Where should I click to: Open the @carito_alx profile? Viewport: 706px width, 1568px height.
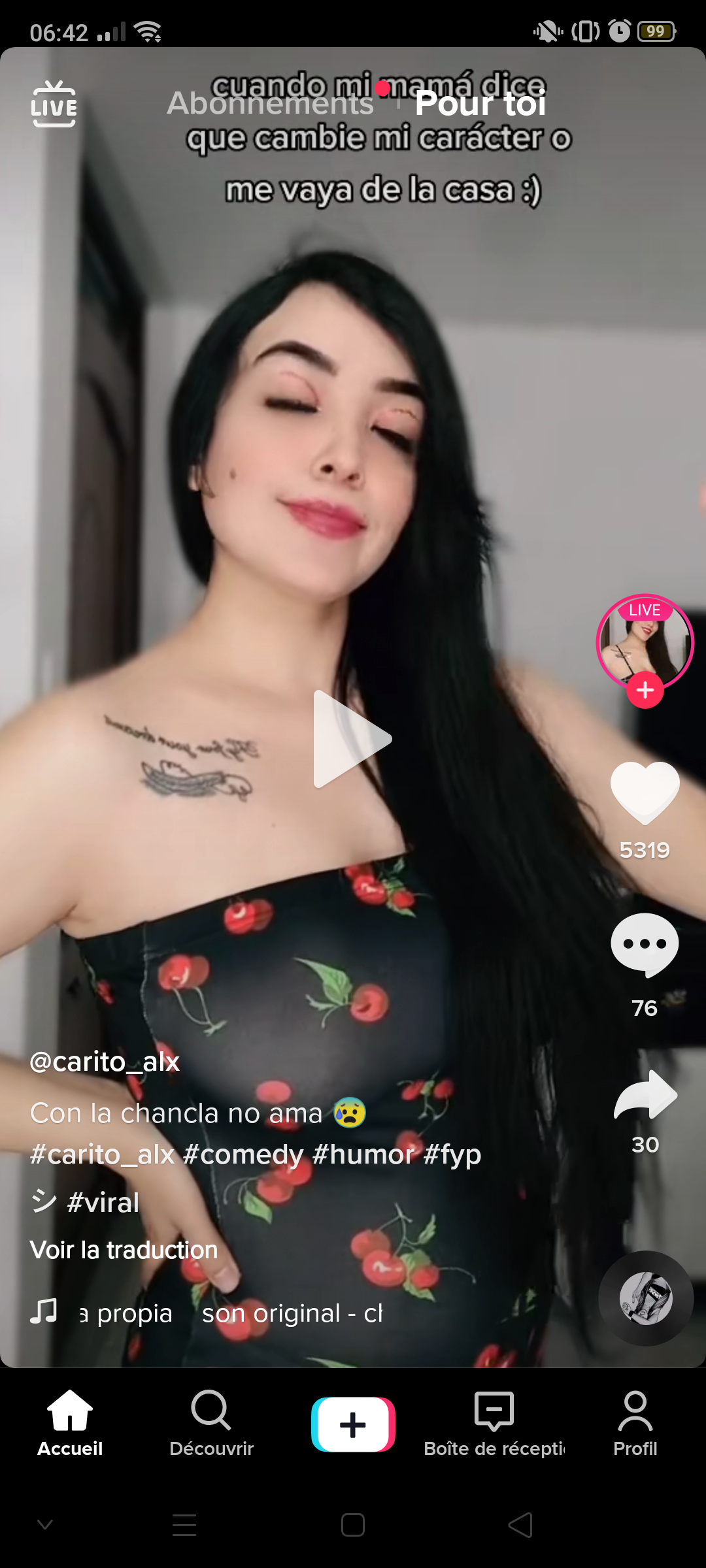pos(105,1062)
